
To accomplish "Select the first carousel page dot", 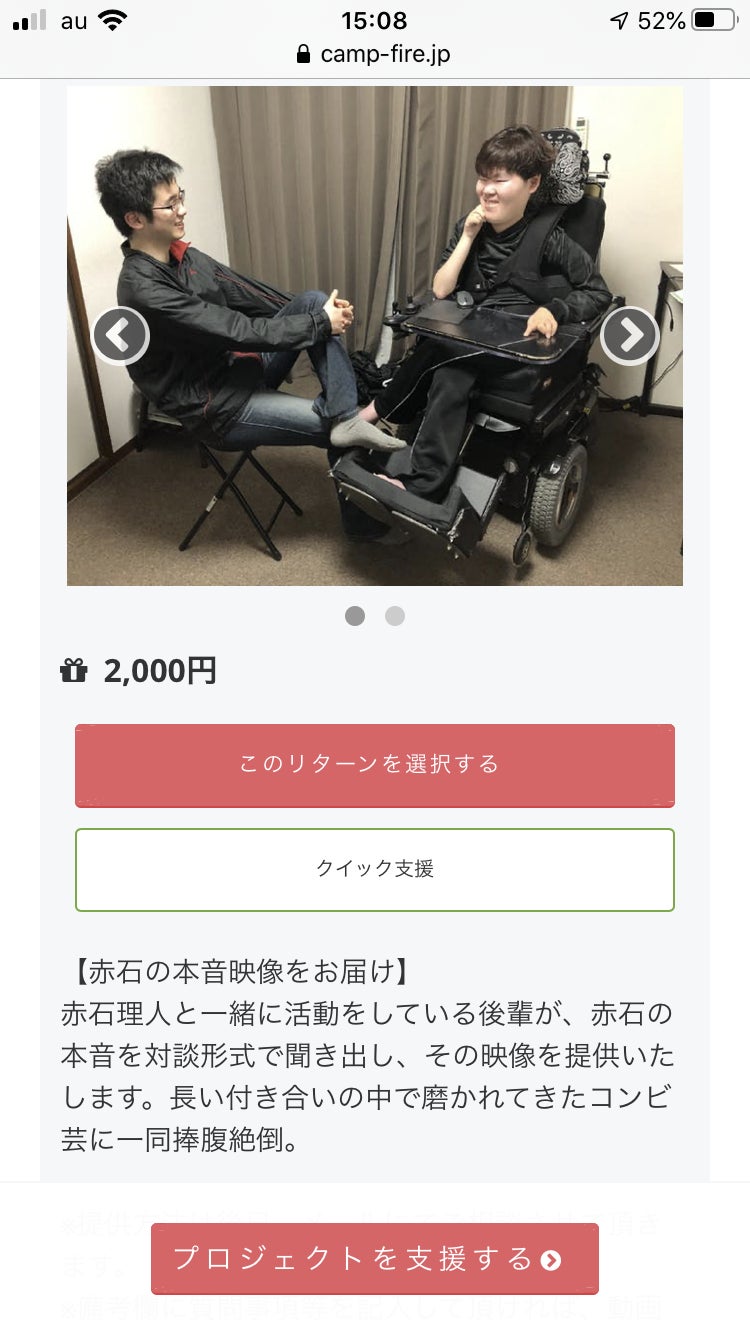I will (355, 616).
